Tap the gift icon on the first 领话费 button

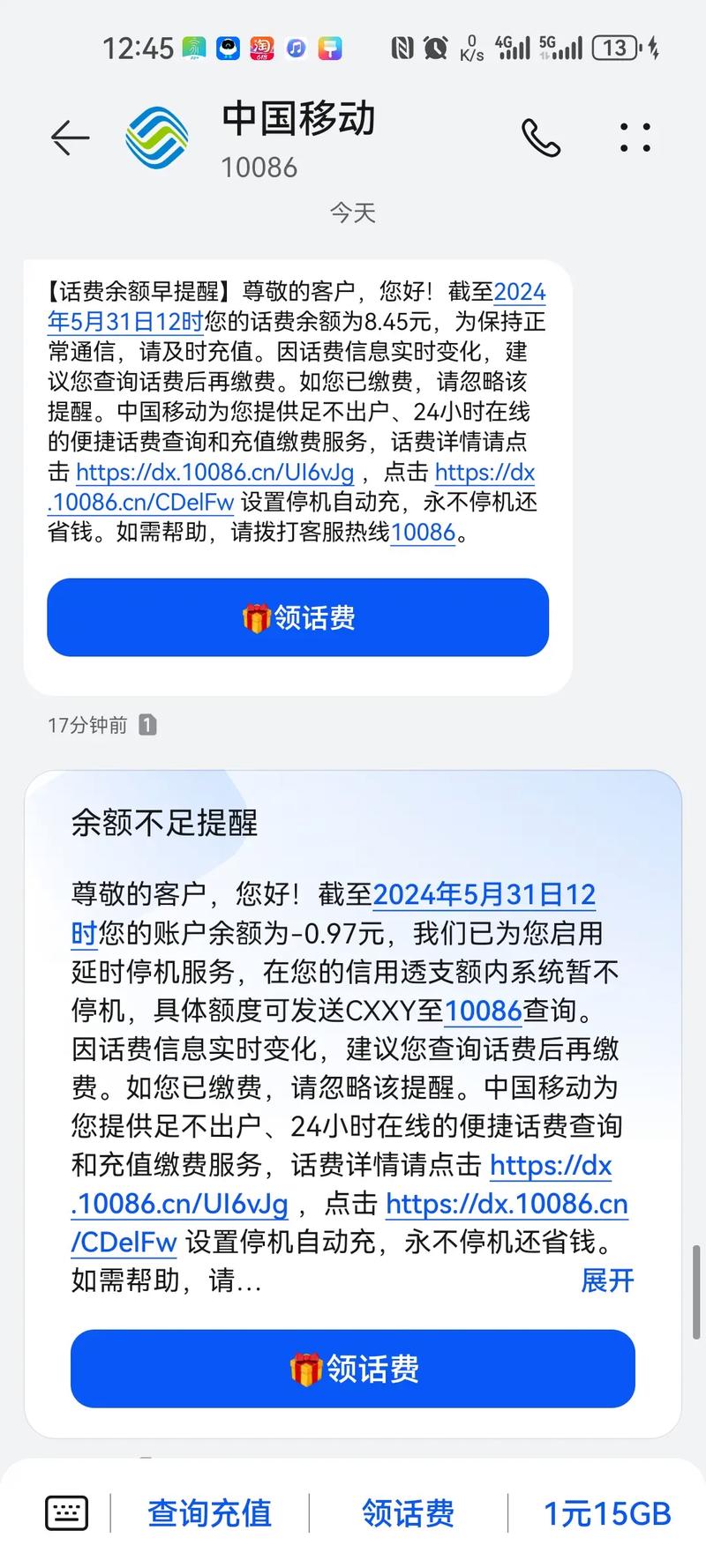(257, 618)
